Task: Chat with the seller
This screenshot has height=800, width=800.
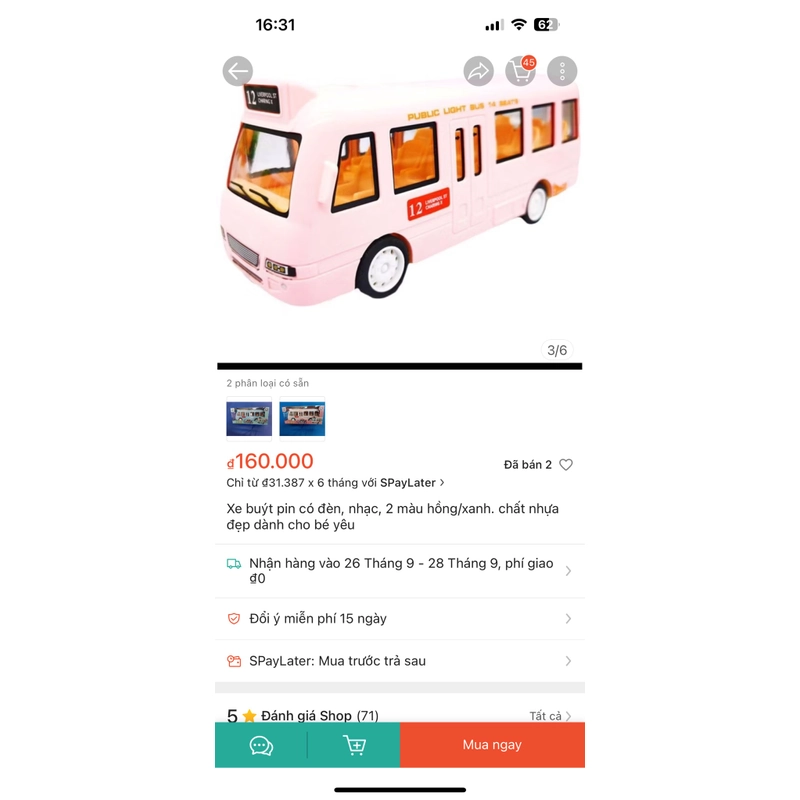Action: (x=261, y=745)
